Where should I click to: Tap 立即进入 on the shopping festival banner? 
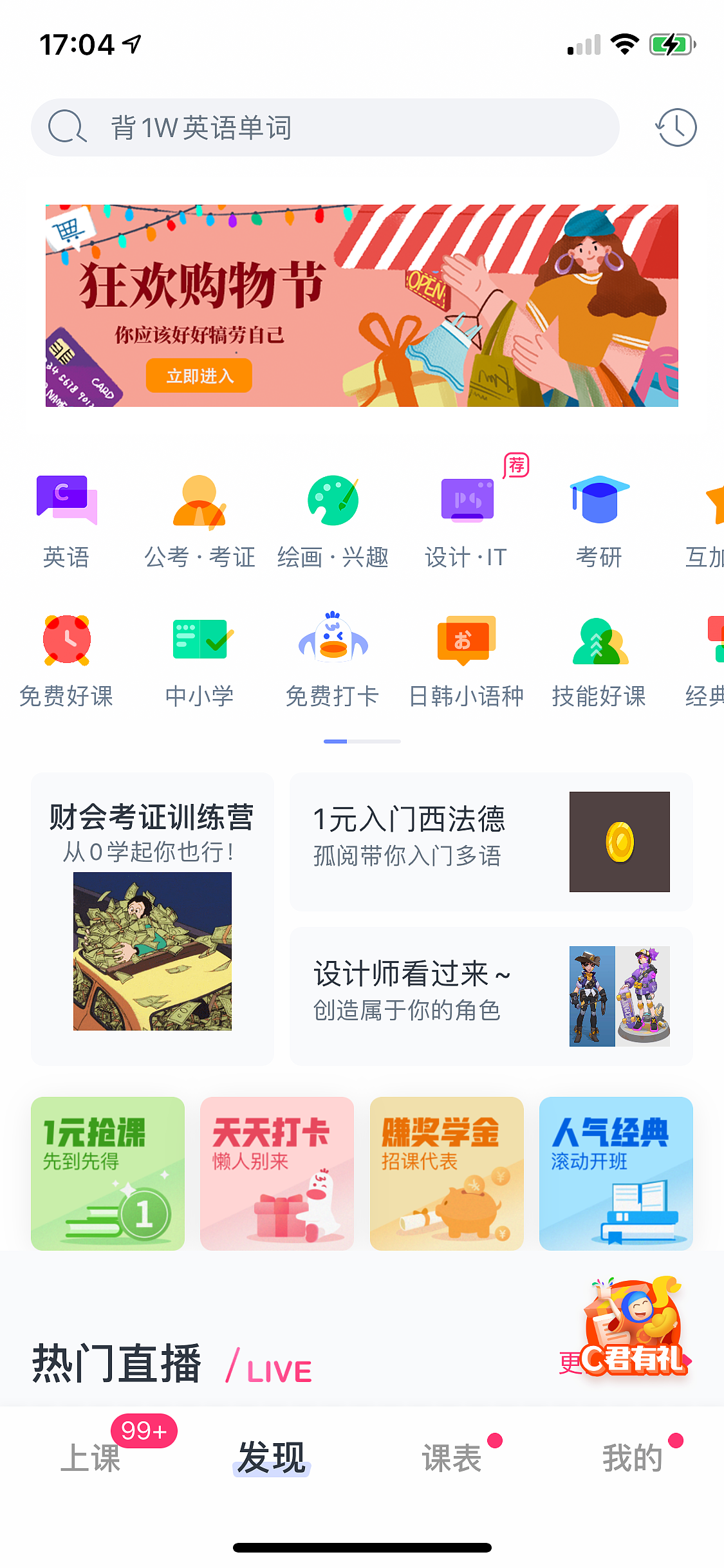pyautogui.click(x=198, y=377)
